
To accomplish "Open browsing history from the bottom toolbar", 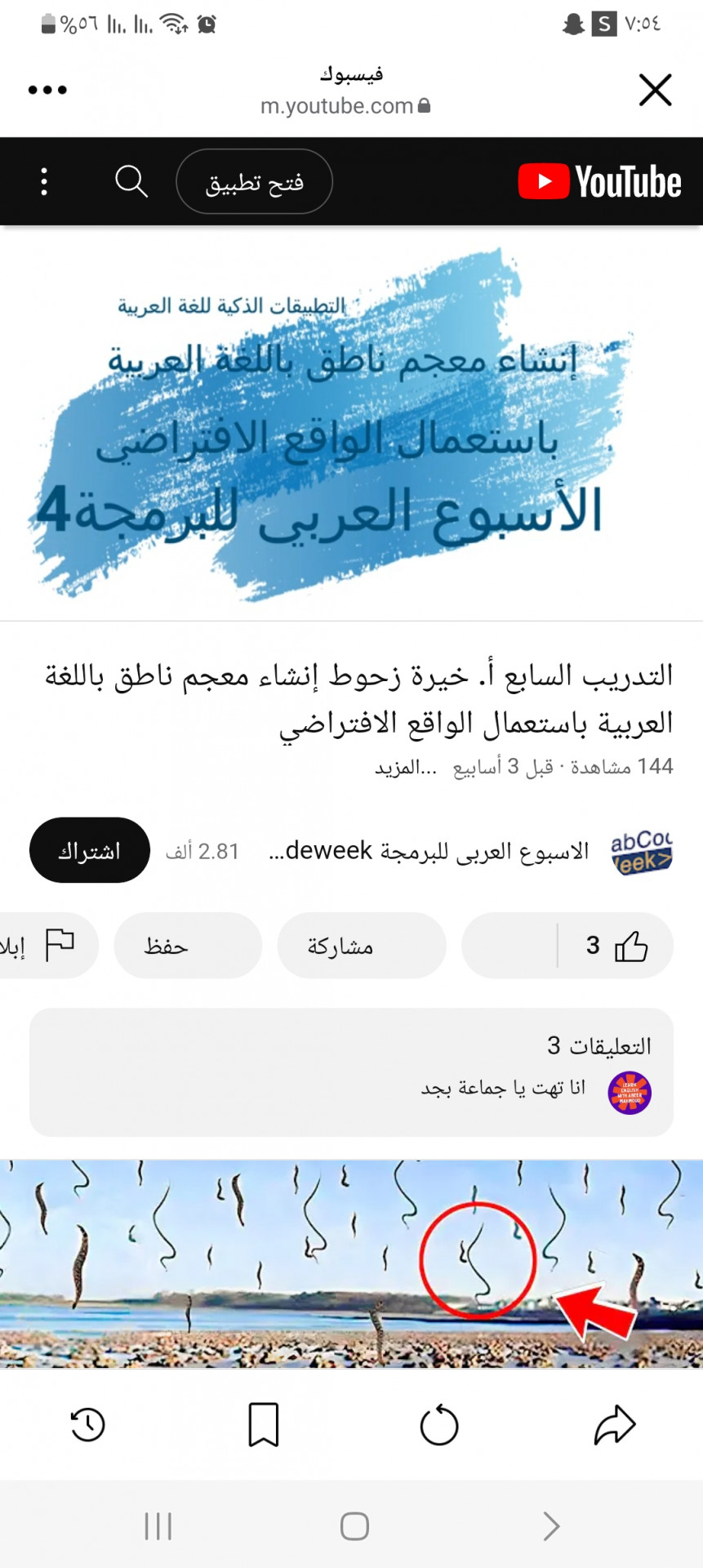I will (x=87, y=1425).
